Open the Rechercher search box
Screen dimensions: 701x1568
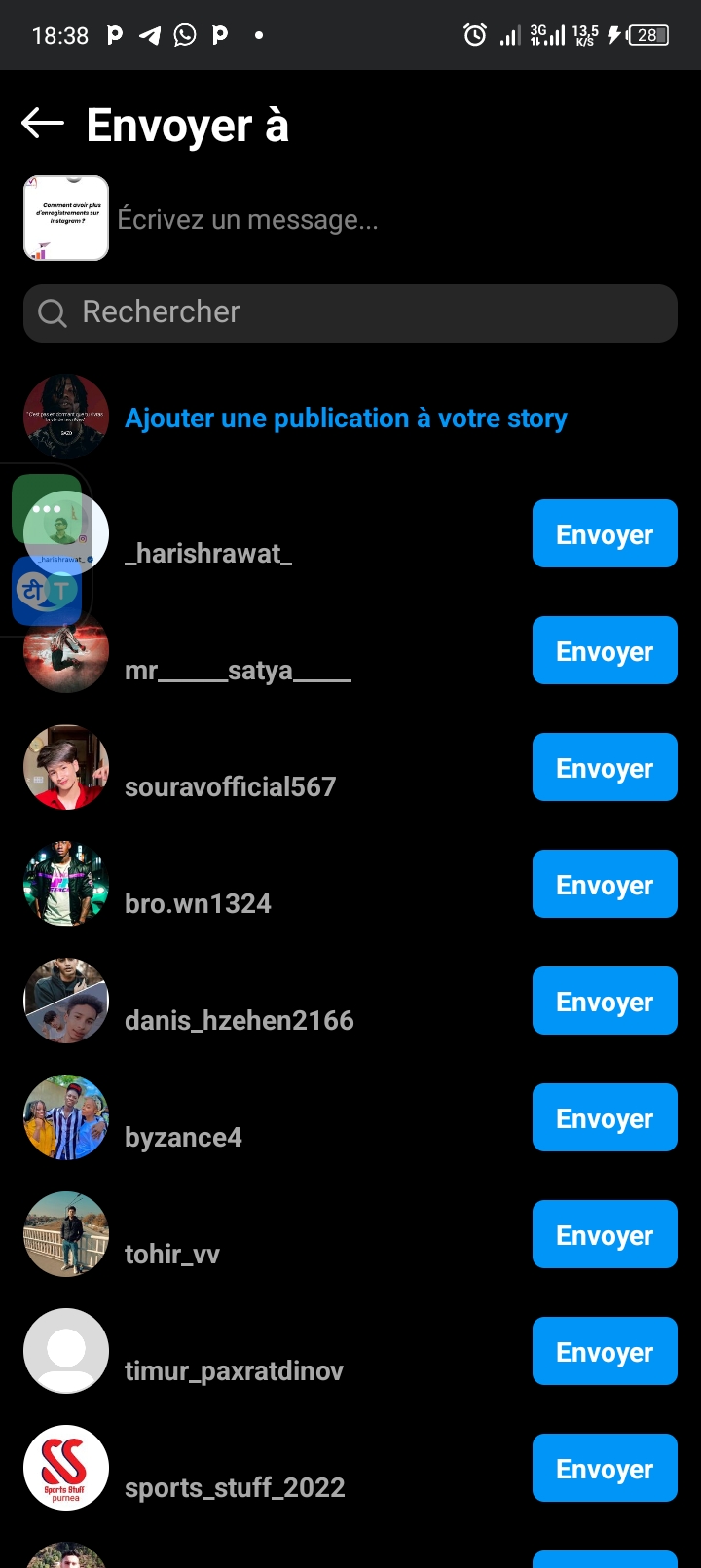click(x=350, y=312)
